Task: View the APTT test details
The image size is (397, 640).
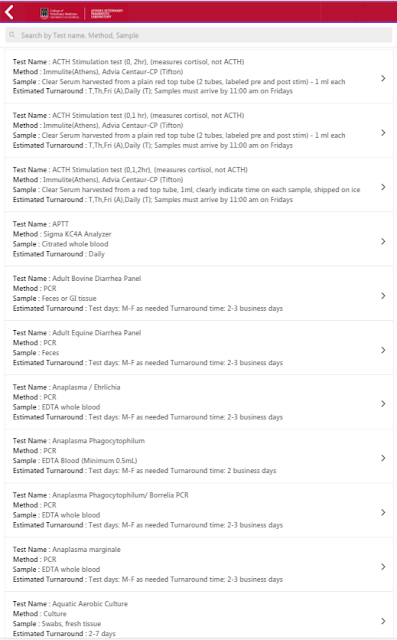Action: (199, 239)
